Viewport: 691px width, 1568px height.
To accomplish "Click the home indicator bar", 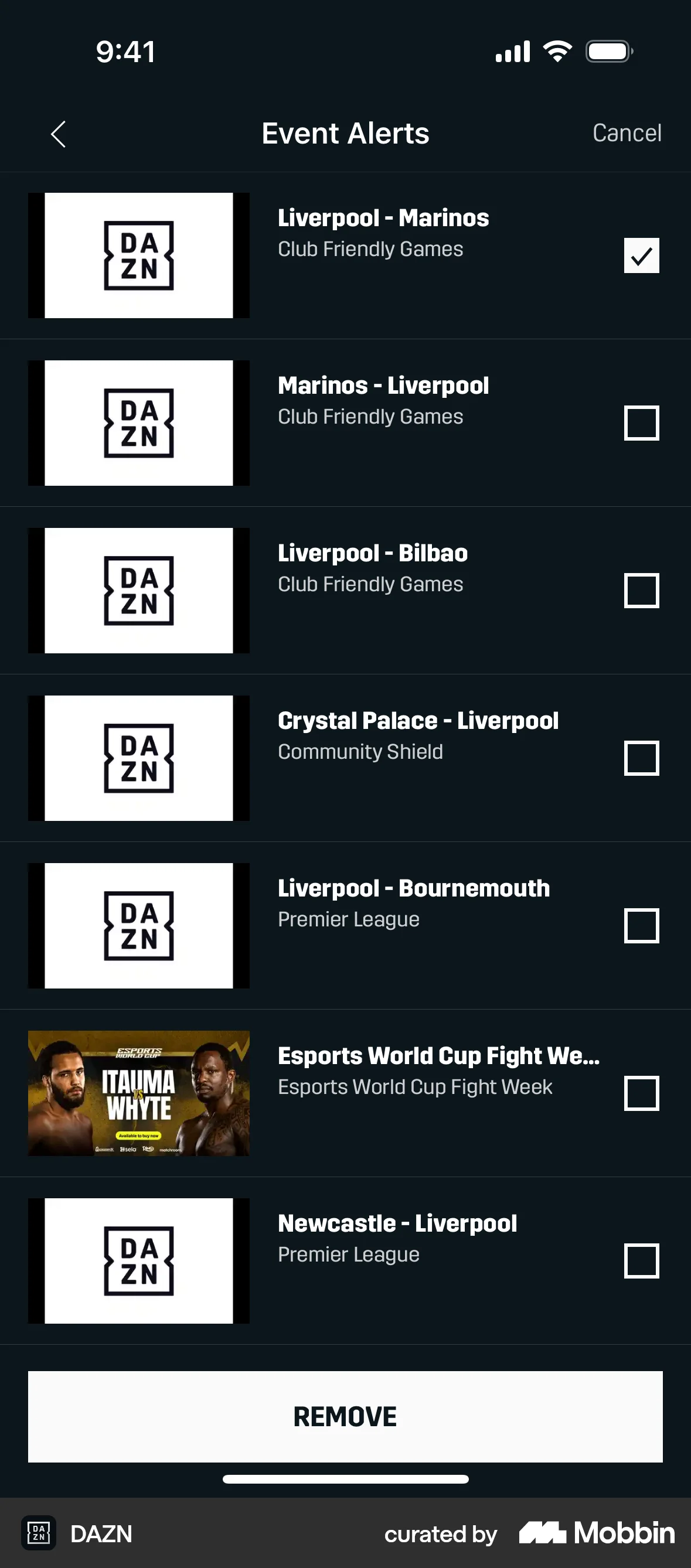I will tap(345, 1478).
